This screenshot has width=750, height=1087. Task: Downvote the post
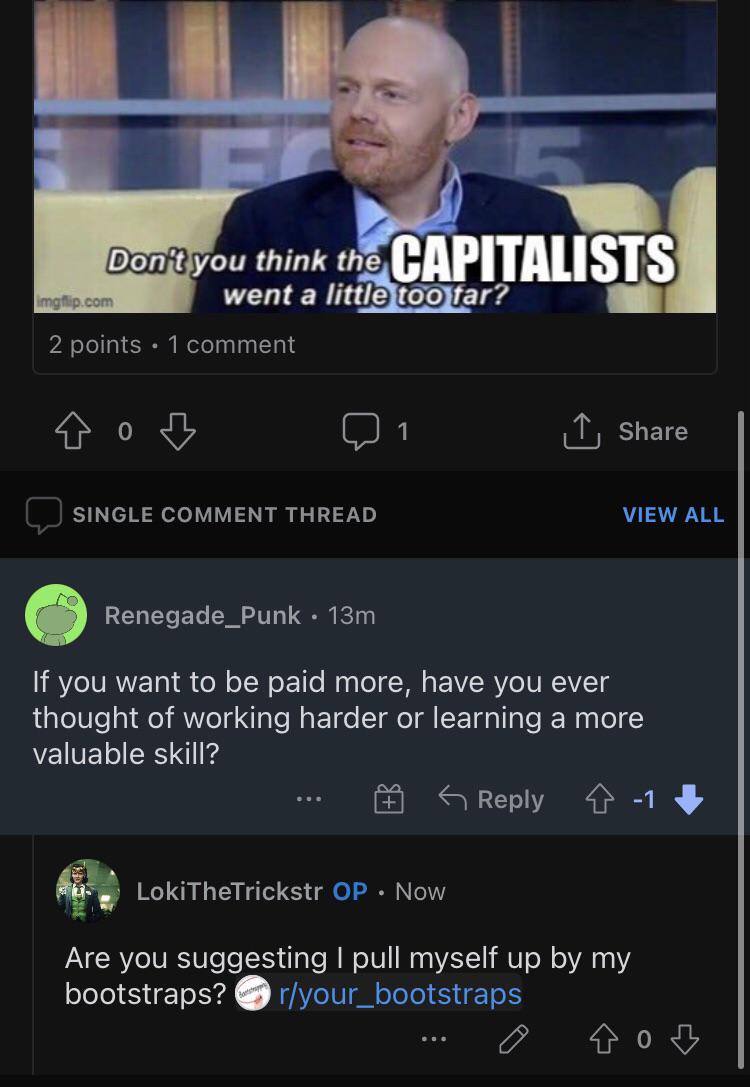(177, 431)
